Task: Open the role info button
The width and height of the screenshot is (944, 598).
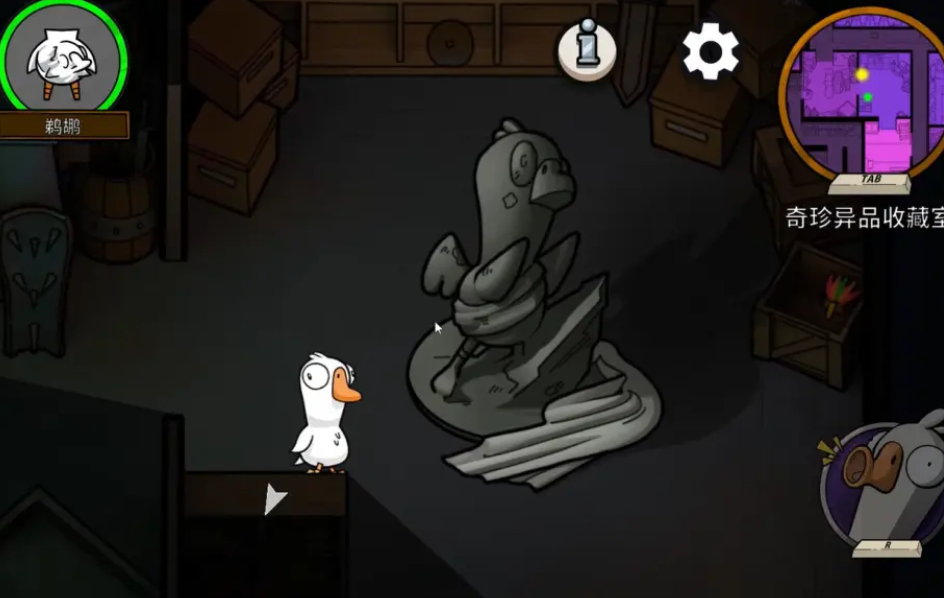Action: click(x=587, y=49)
